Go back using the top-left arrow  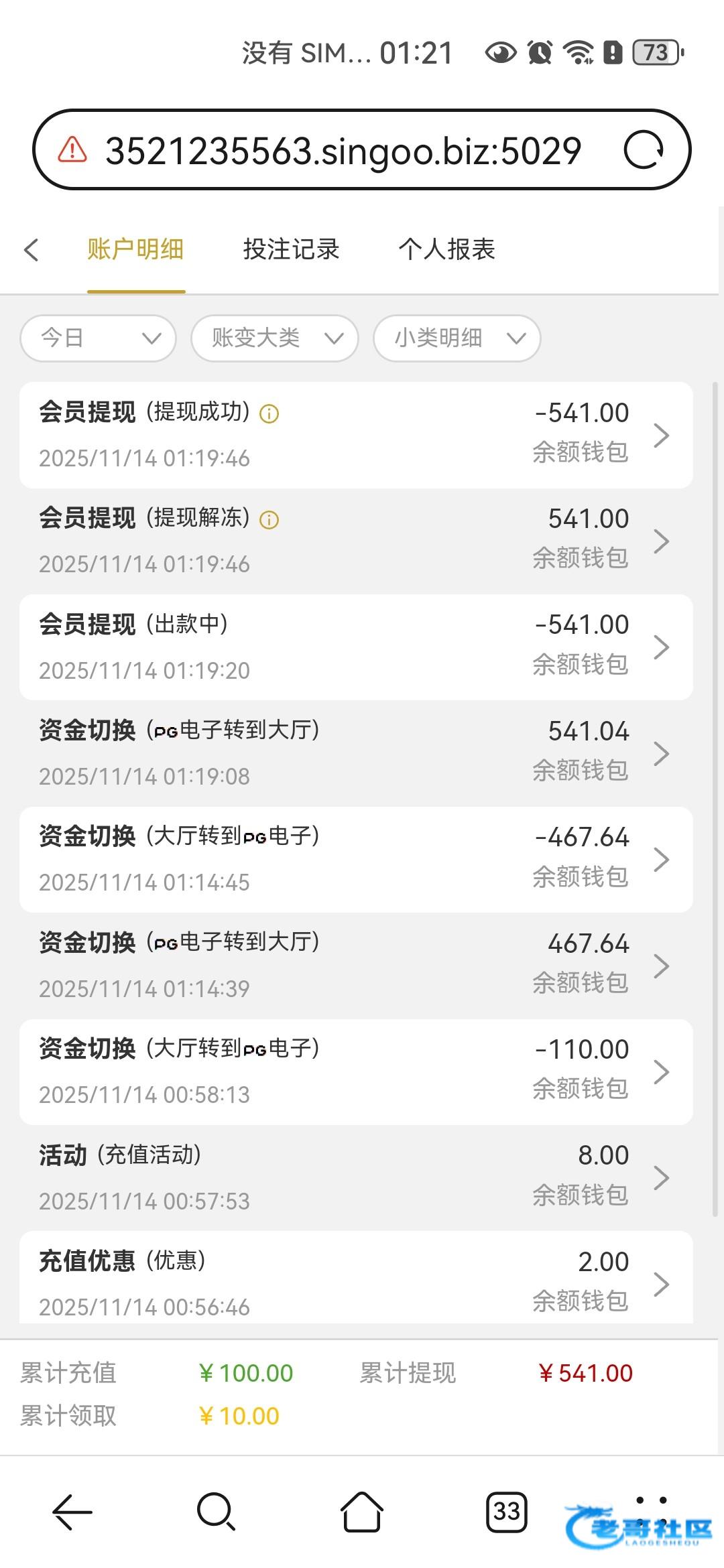[31, 250]
